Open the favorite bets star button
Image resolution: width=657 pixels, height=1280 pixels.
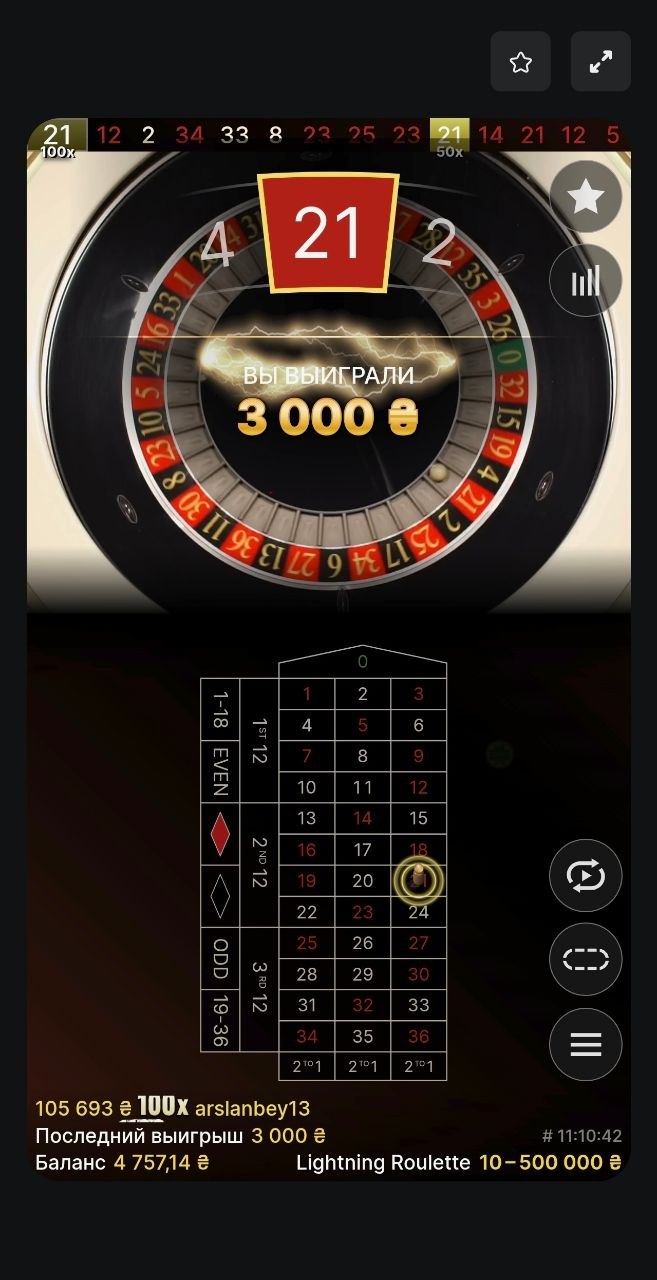(x=585, y=197)
